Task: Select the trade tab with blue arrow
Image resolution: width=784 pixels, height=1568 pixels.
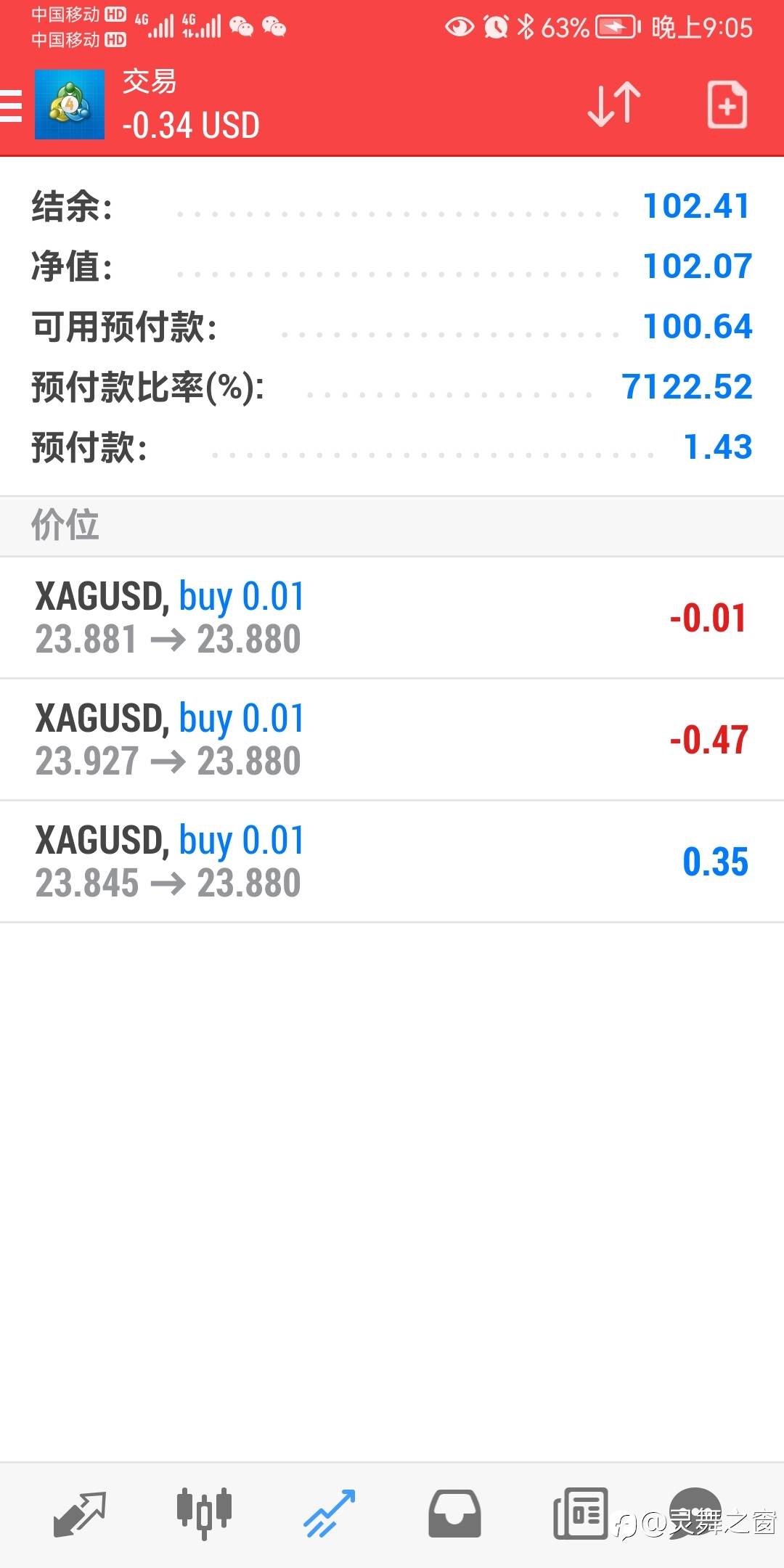Action: coord(330,1514)
